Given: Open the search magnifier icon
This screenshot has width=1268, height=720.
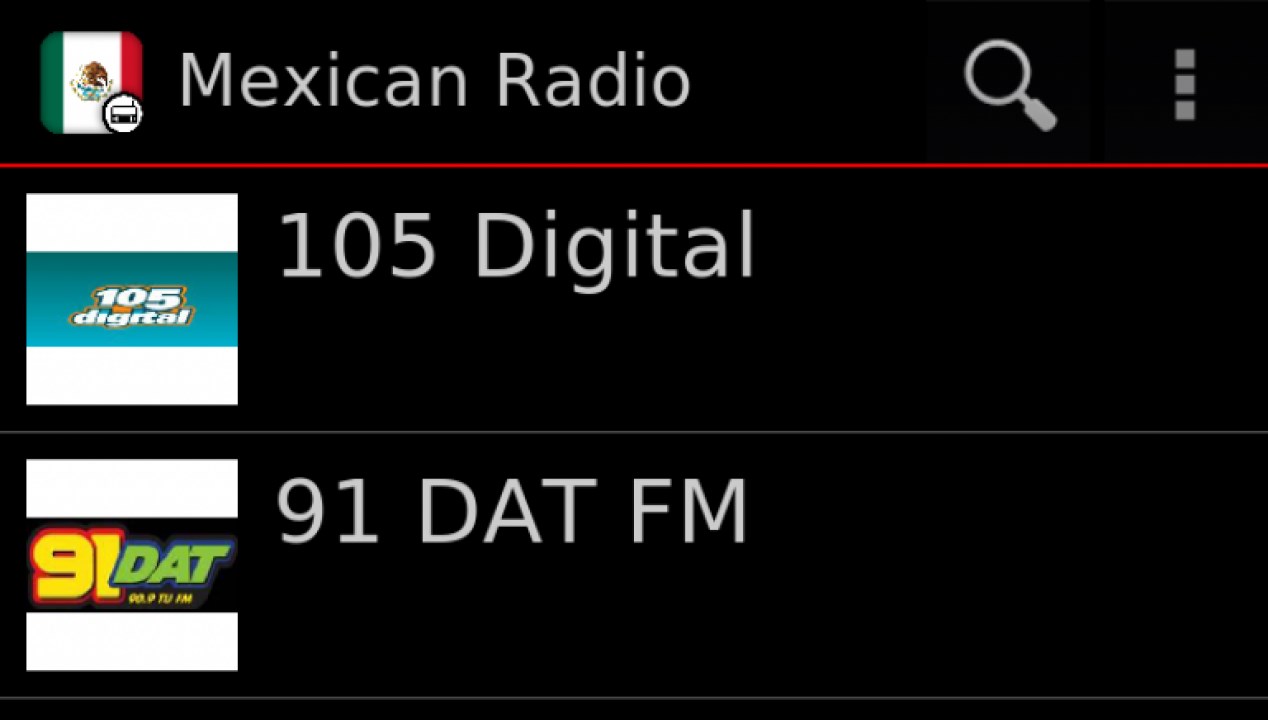Looking at the screenshot, I should point(1008,84).
